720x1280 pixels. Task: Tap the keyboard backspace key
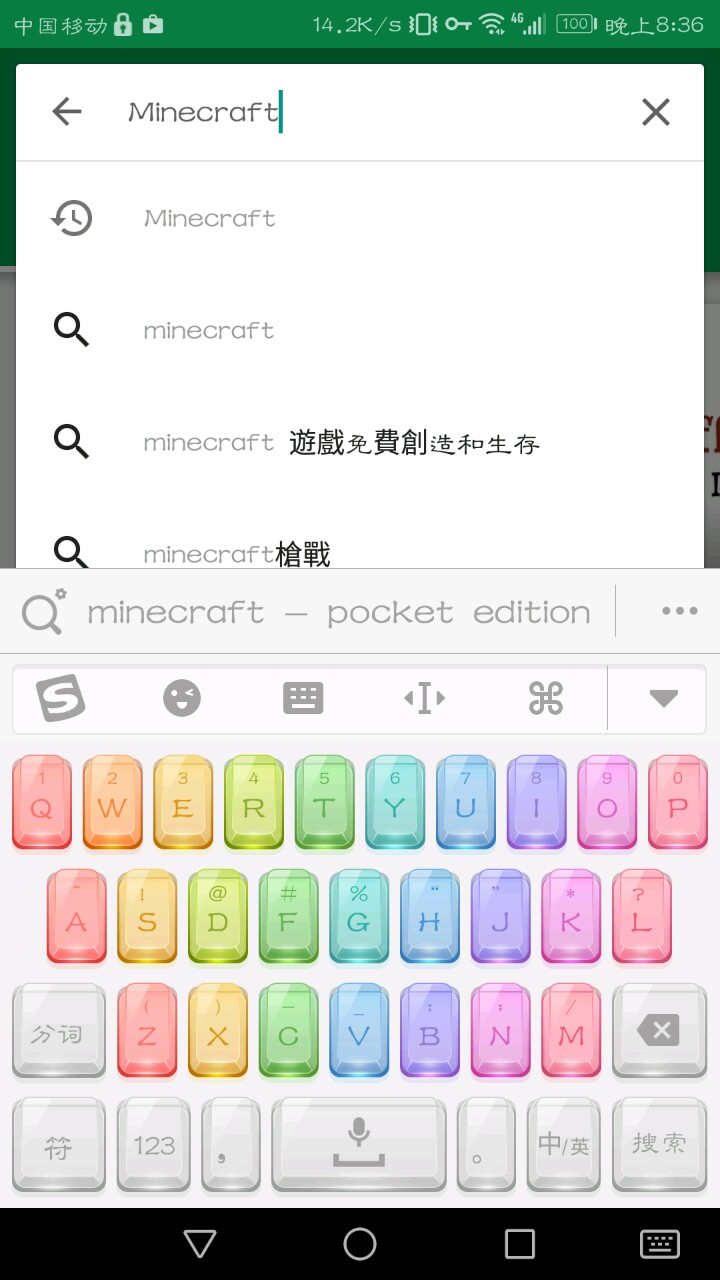[x=658, y=1030]
